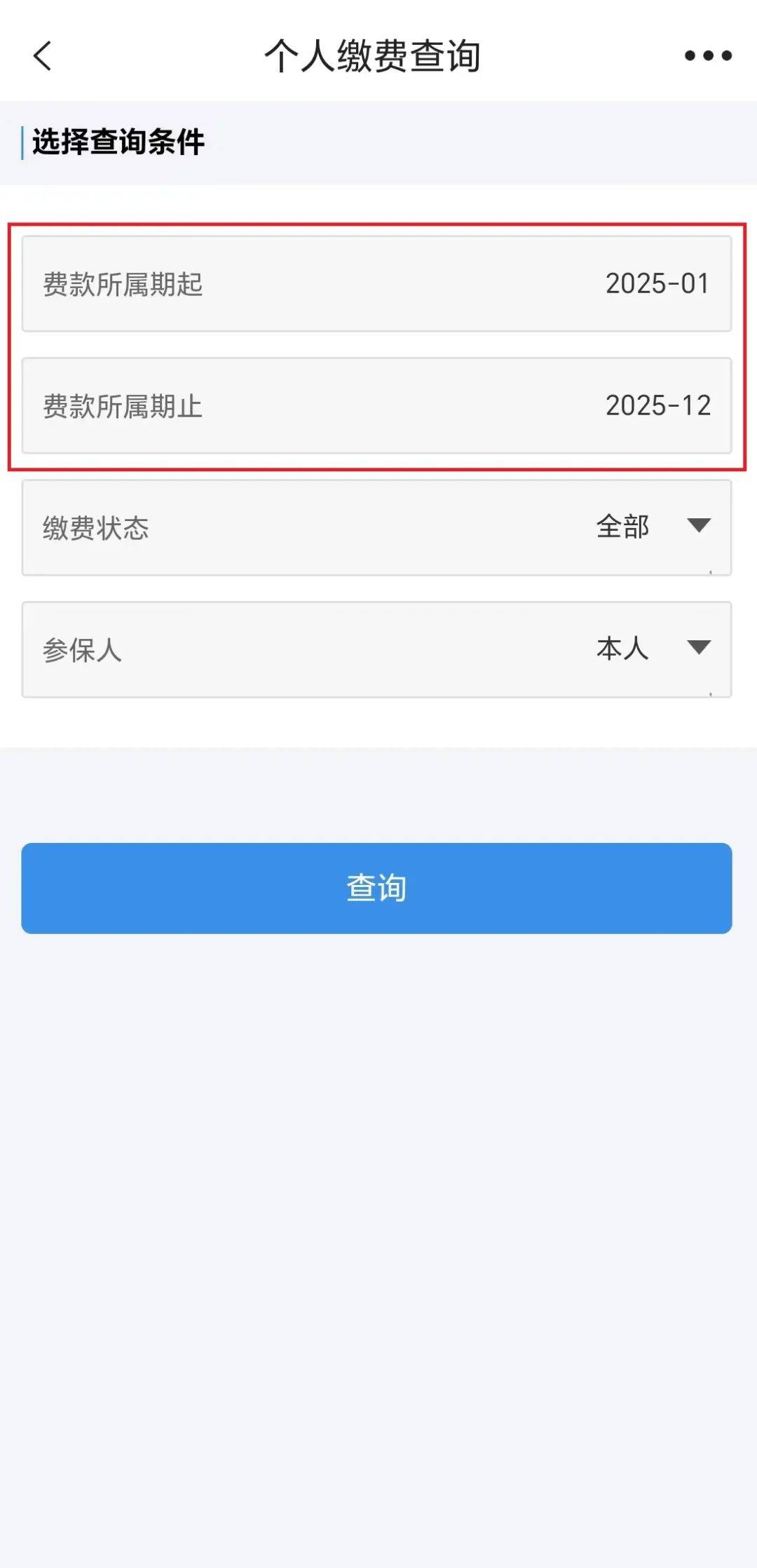Image resolution: width=757 pixels, height=1568 pixels.
Task: Select the 选择查询条件 section header
Action: pos(116,140)
